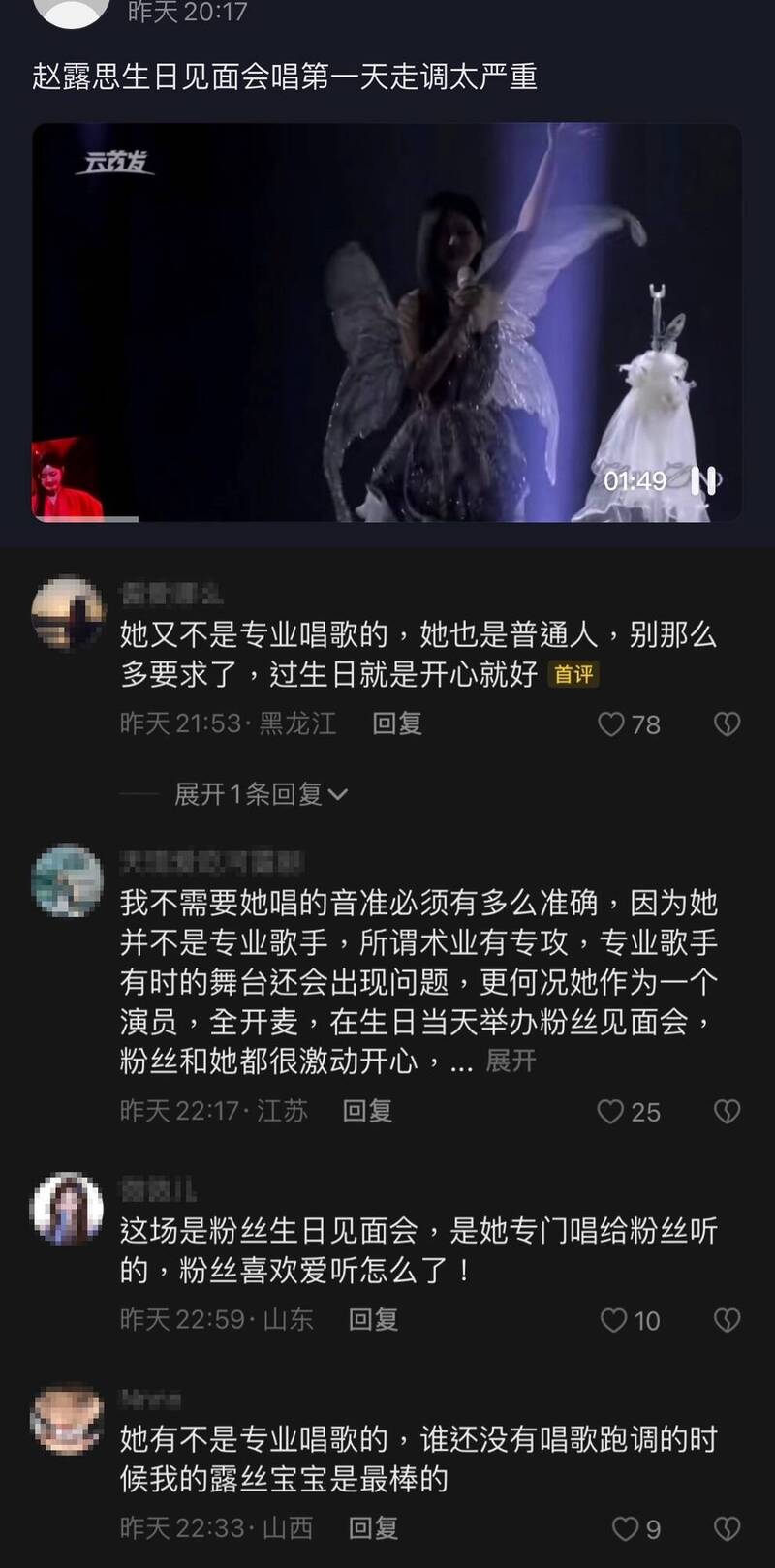Like the 黑龙江 comment with 78 likes

click(x=629, y=724)
